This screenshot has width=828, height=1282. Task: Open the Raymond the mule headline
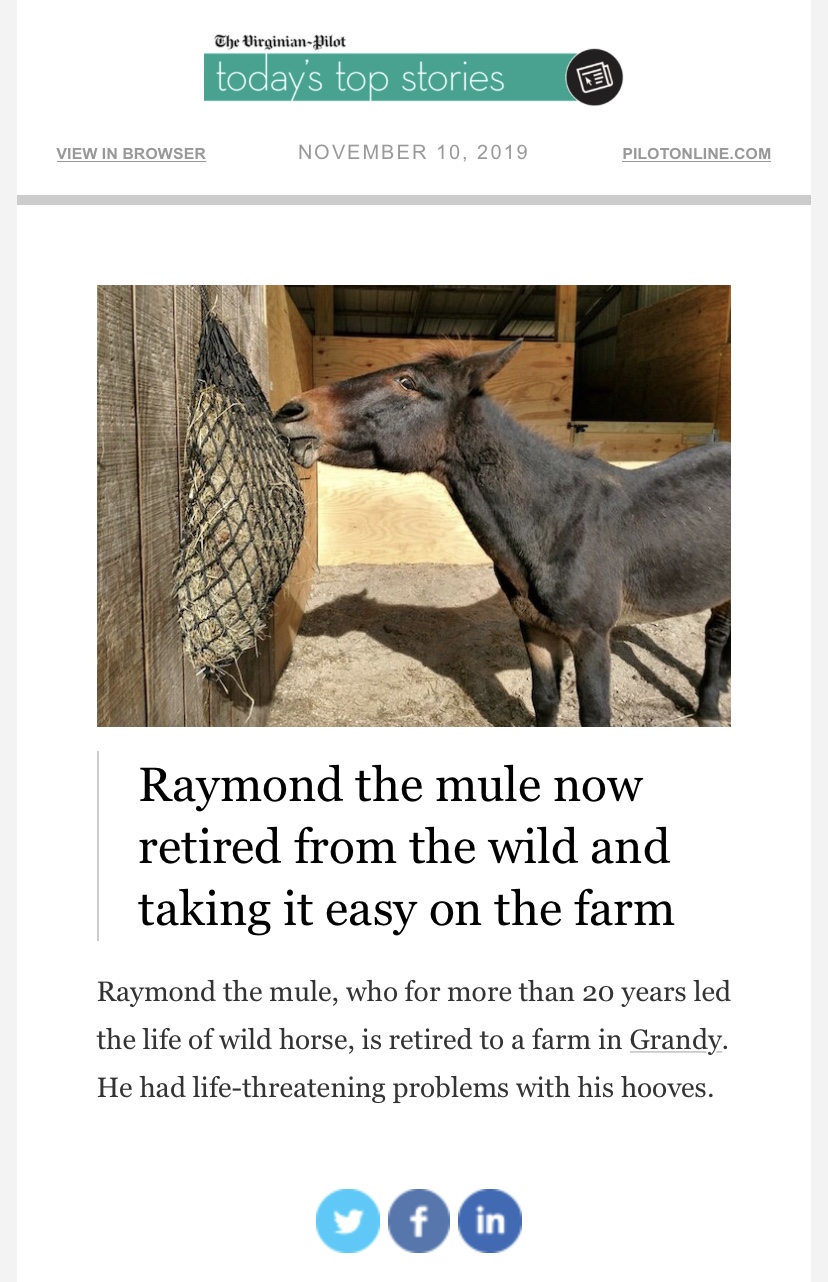tap(405, 846)
